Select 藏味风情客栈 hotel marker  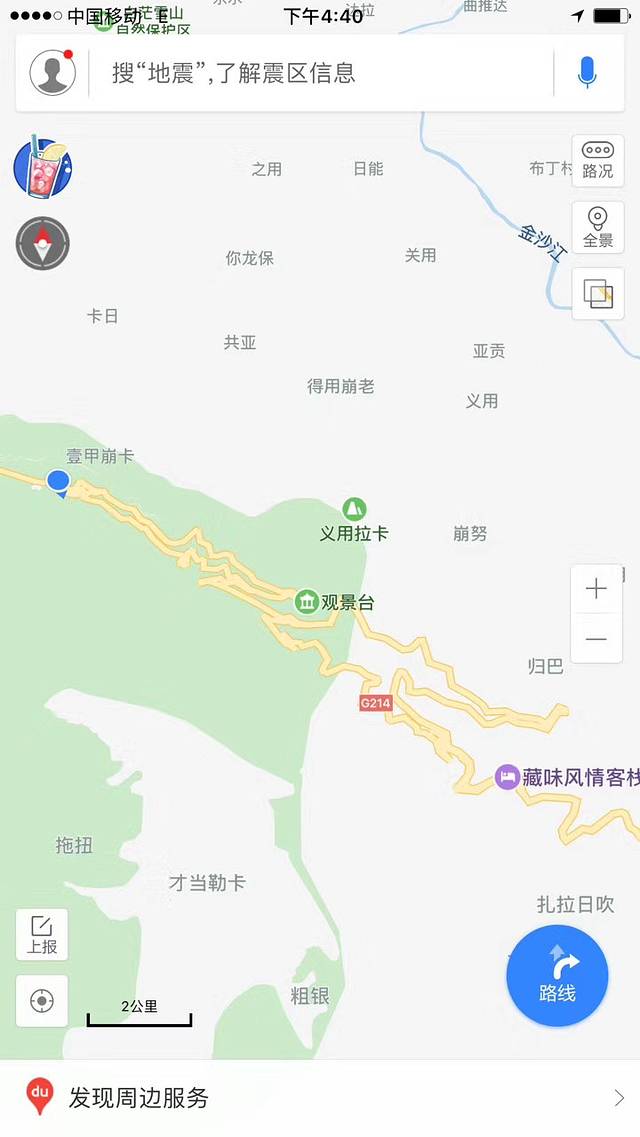[x=508, y=777]
